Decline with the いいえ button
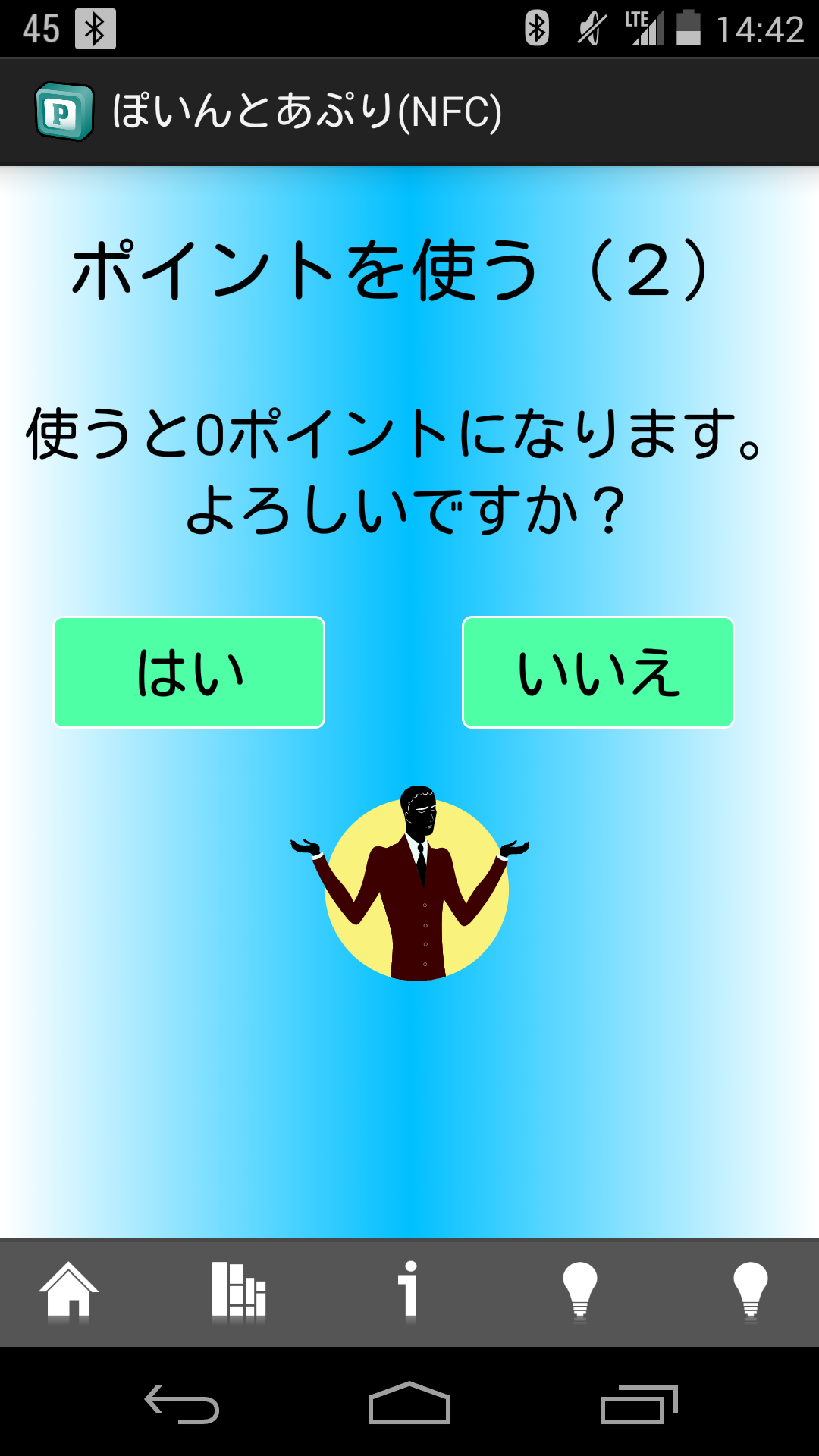The height and width of the screenshot is (1456, 819). tap(598, 672)
